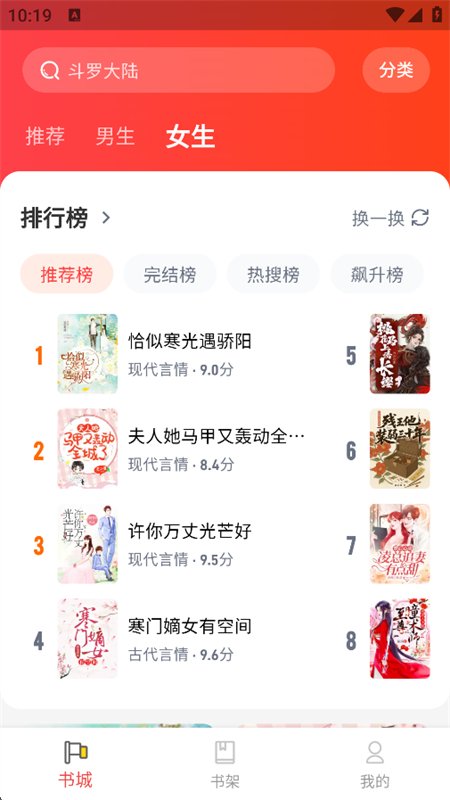Switch to the 推荐 top tab

point(45,137)
